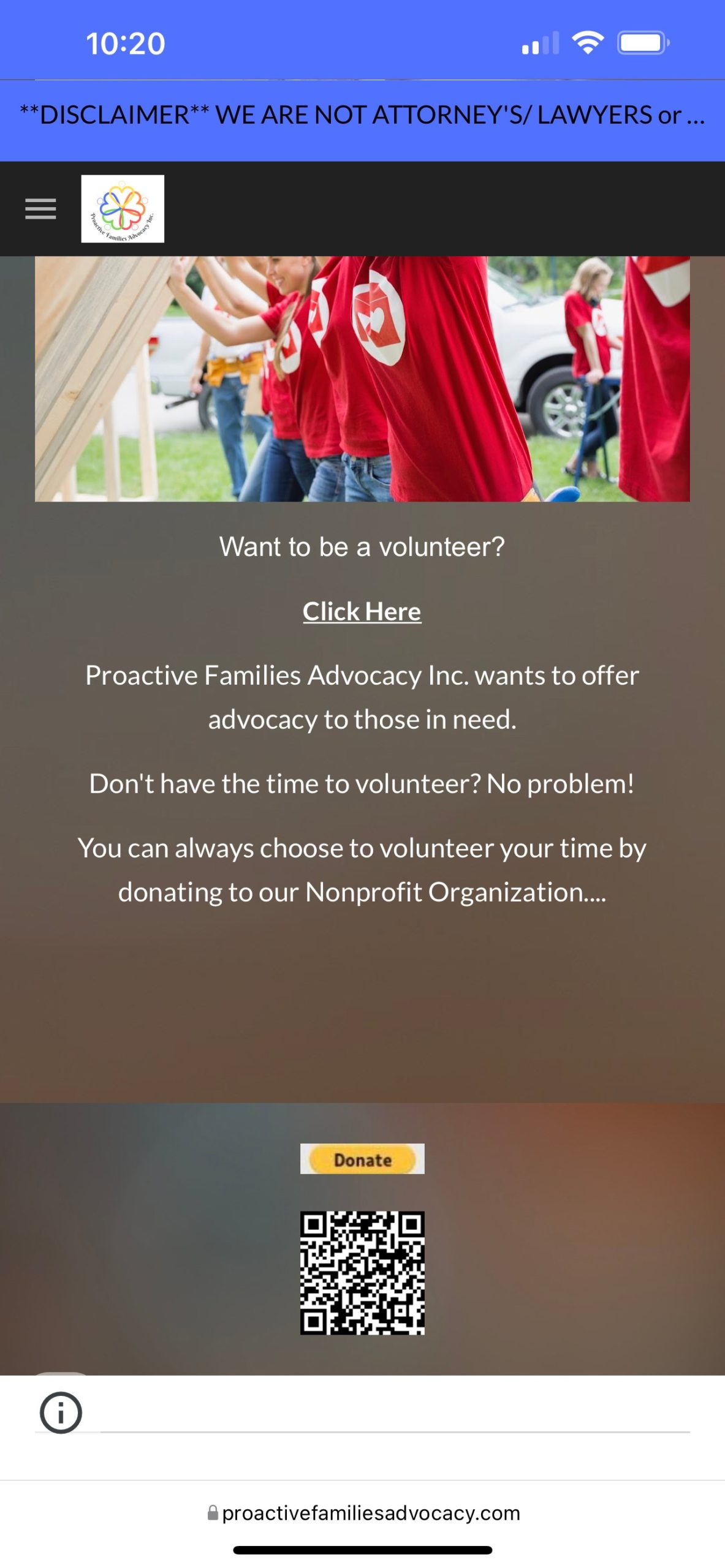
Task: Follow the Click Here volunteer link
Action: click(362, 611)
